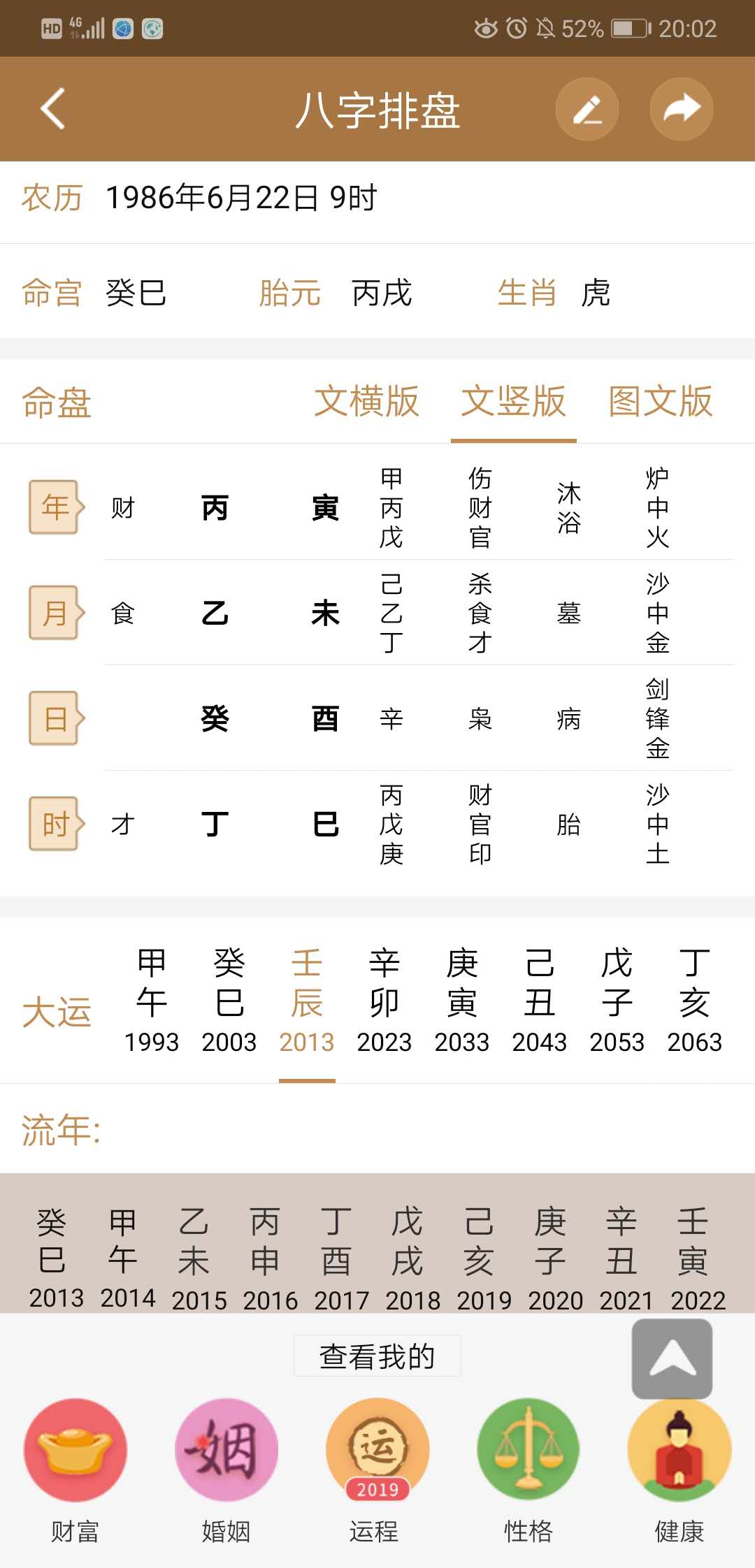
Task: Choose the 癸巳 2003 大运 period
Action: (x=229, y=1001)
